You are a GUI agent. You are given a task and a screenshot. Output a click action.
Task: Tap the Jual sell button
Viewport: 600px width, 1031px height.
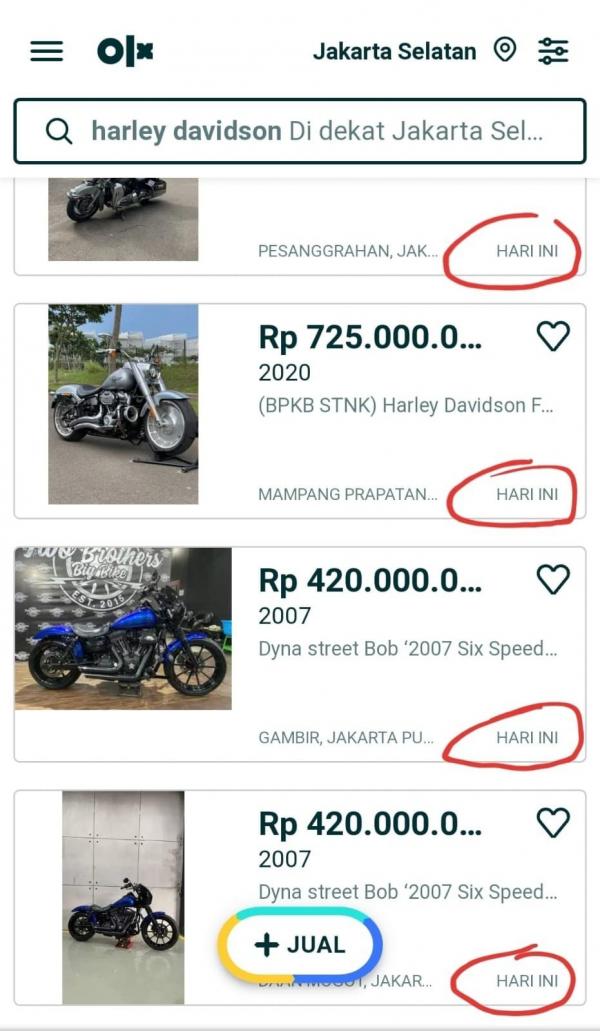click(x=300, y=945)
